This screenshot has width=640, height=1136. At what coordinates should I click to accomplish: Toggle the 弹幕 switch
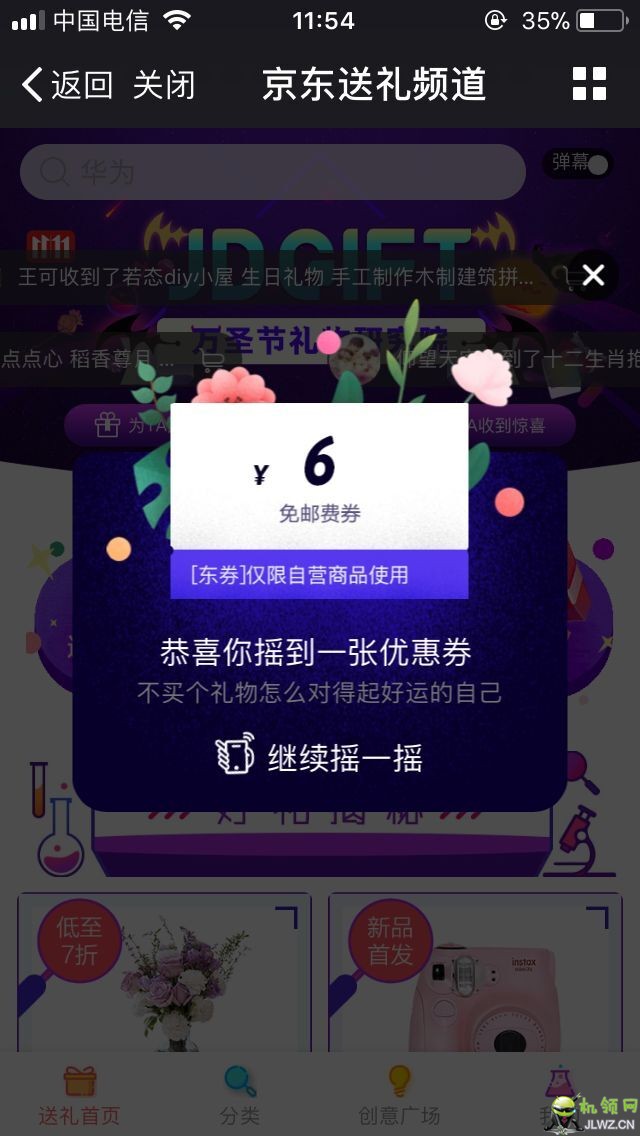pyautogui.click(x=581, y=164)
